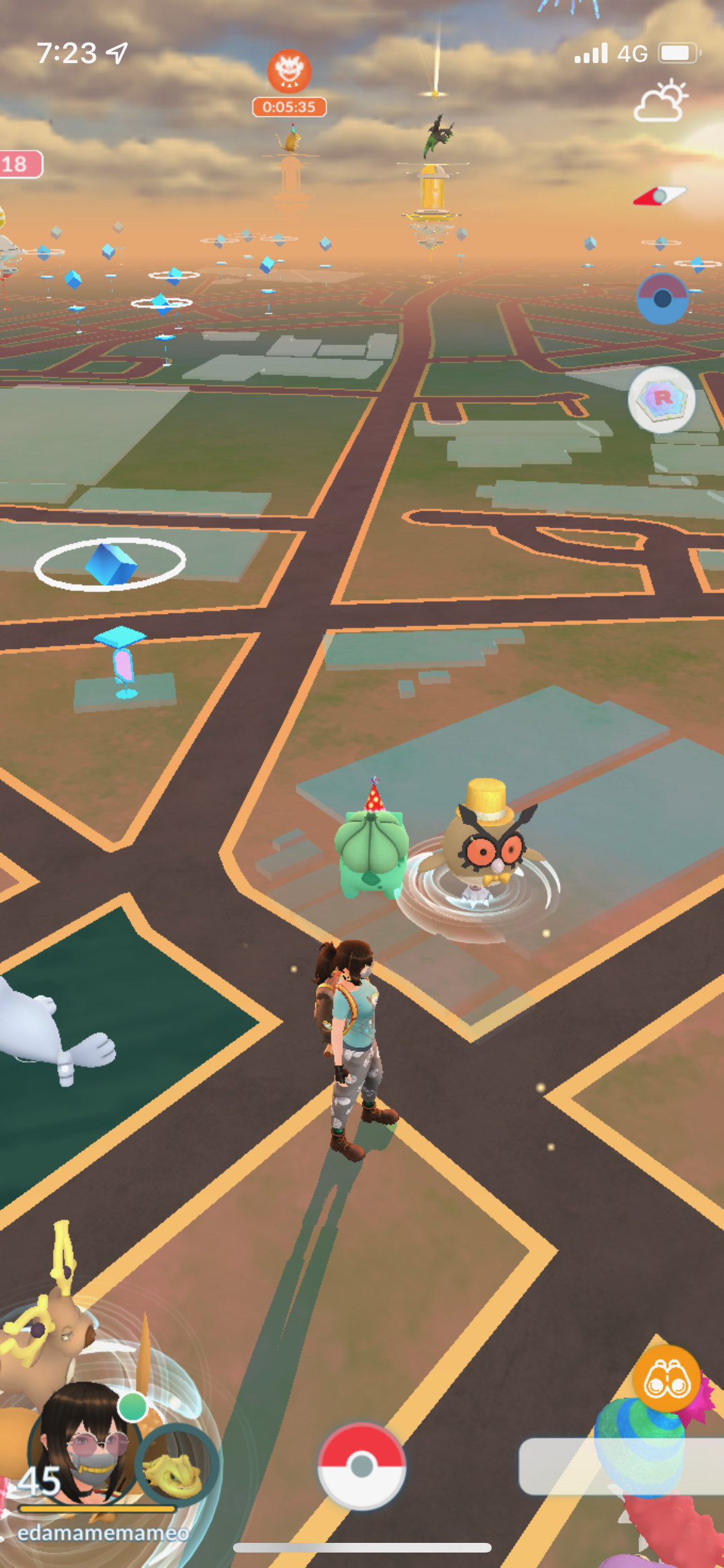The image size is (724, 1568).
Task: Open the nearby Pokémon tracker bar
Action: [x=621, y=1466]
